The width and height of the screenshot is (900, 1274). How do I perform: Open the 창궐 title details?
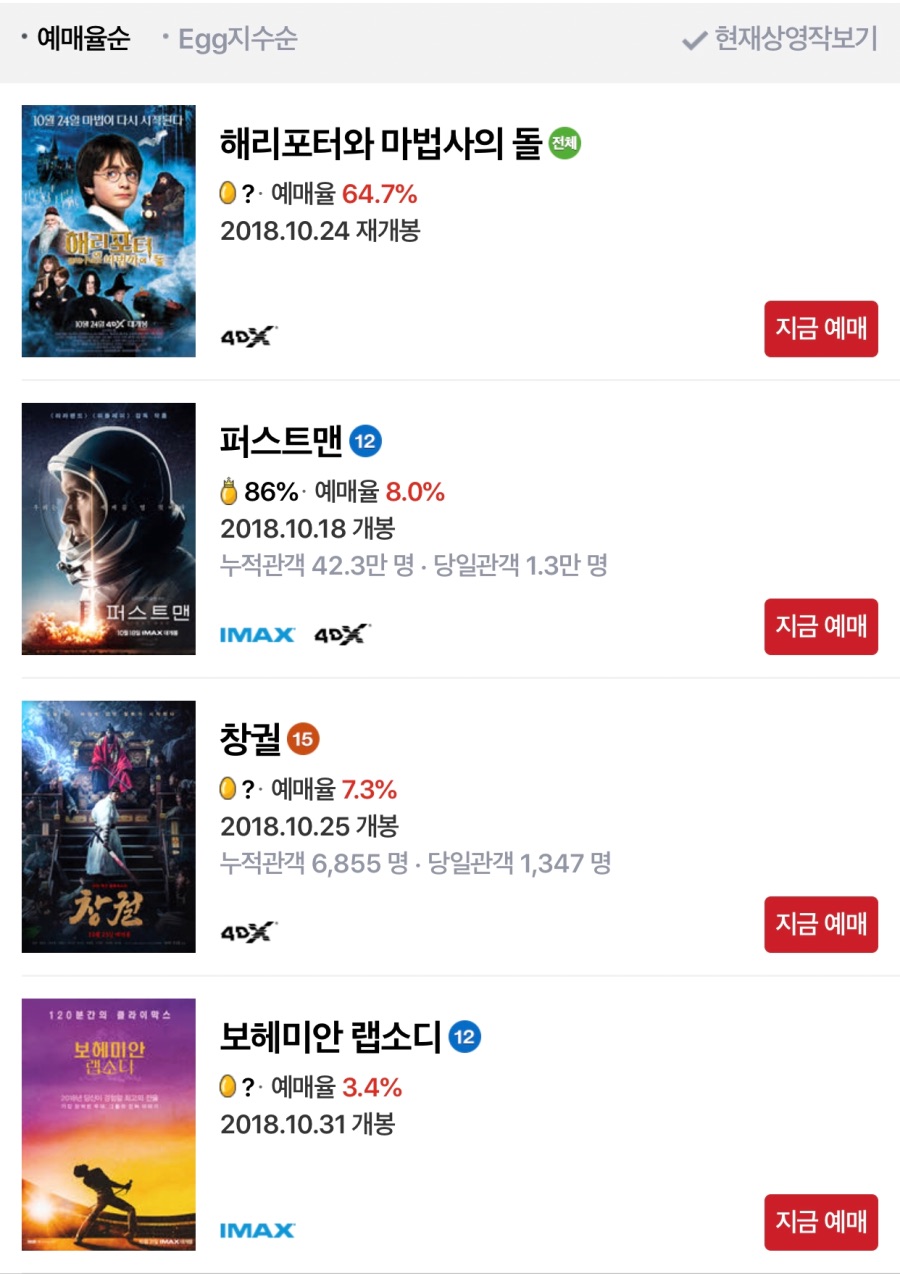pyautogui.click(x=250, y=739)
